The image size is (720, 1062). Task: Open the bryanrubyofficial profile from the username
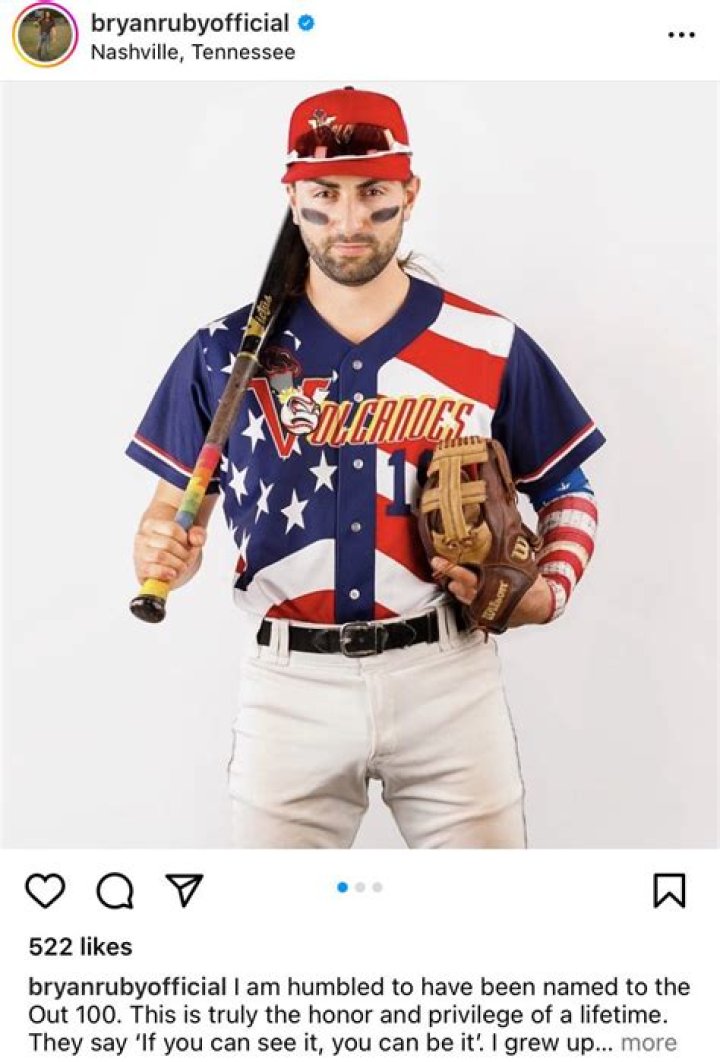coord(189,22)
